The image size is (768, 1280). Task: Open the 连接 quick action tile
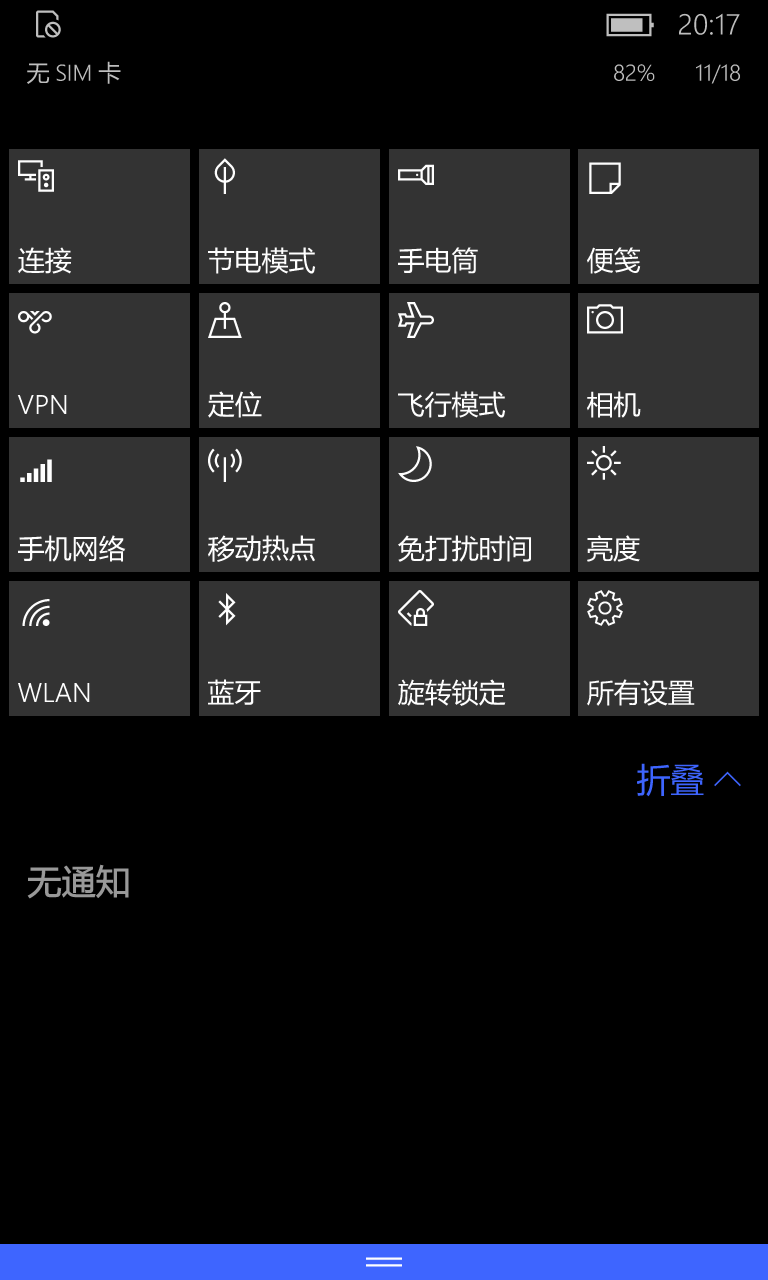(x=99, y=216)
